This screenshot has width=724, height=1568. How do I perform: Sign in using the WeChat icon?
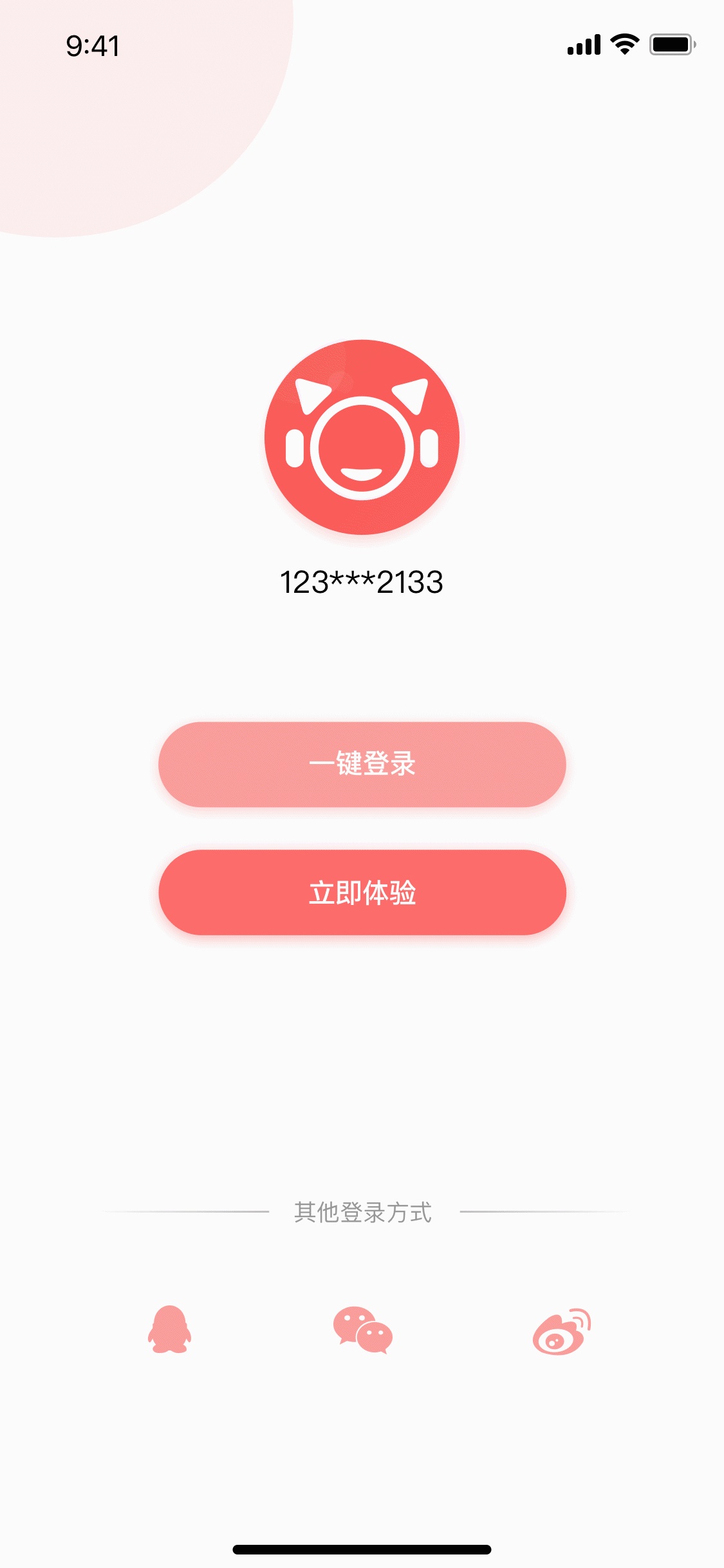tap(362, 1330)
